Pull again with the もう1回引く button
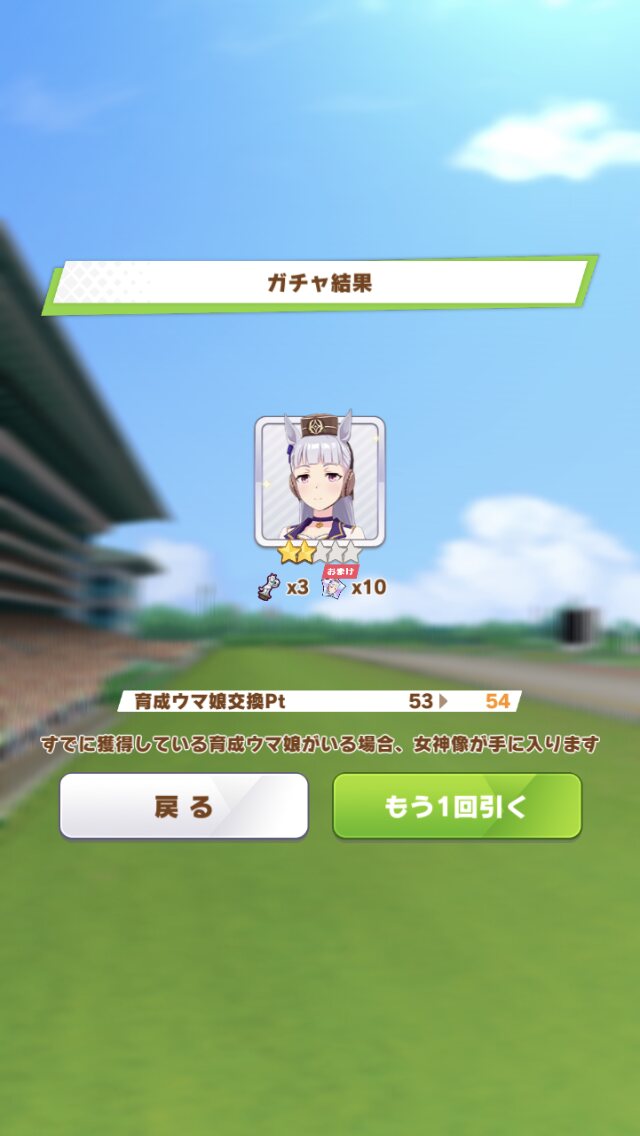Screen dimensions: 640x1136 click(x=457, y=806)
